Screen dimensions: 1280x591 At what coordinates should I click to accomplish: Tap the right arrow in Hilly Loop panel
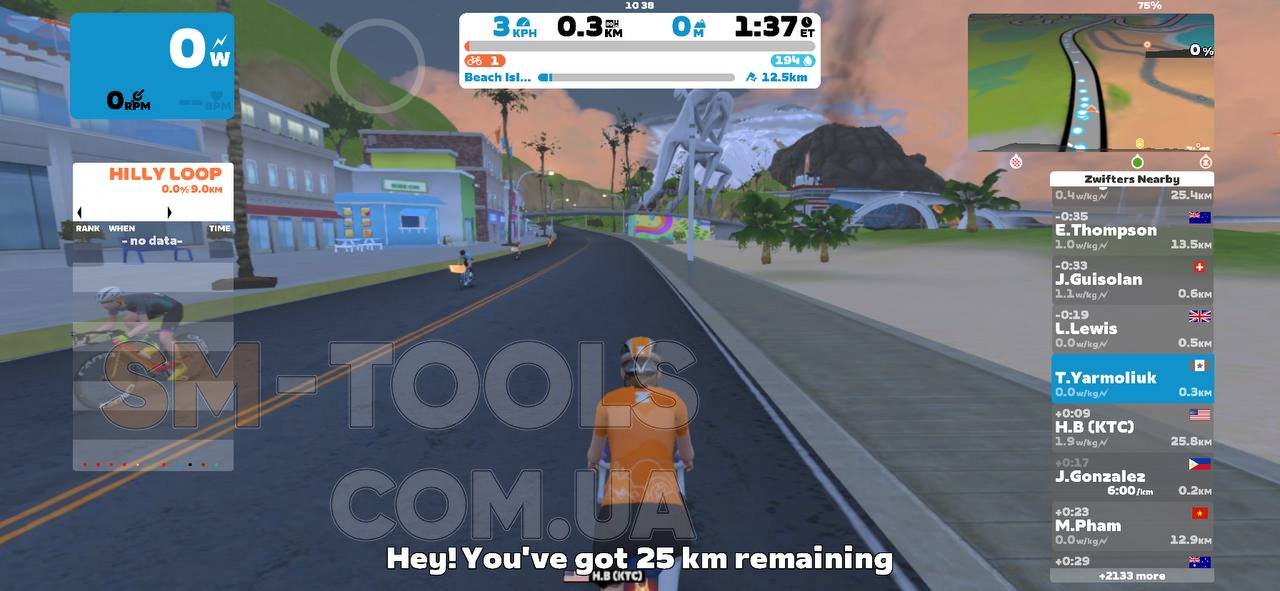(x=169, y=212)
